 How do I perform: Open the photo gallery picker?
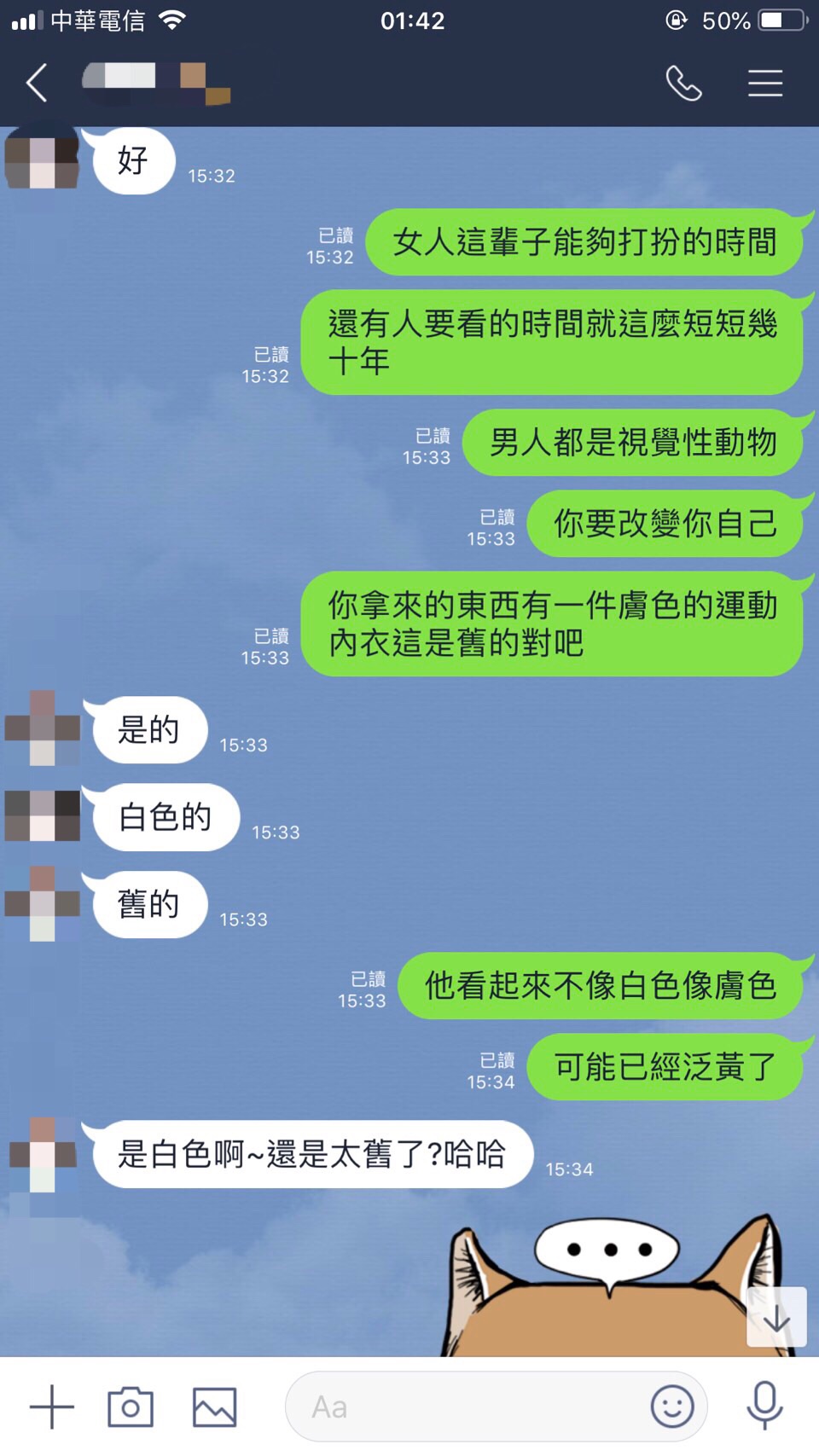(214, 1407)
